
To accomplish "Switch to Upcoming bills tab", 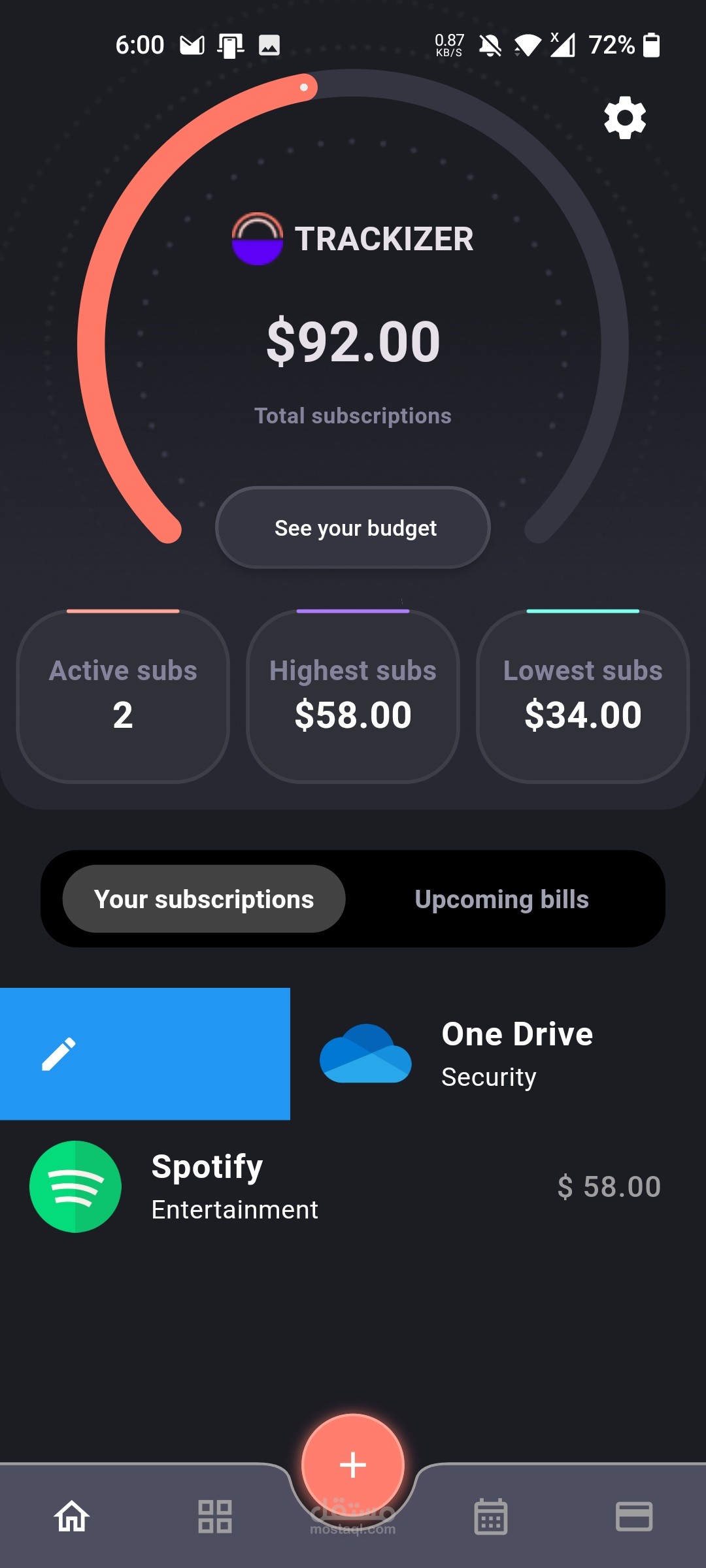I will [x=502, y=900].
